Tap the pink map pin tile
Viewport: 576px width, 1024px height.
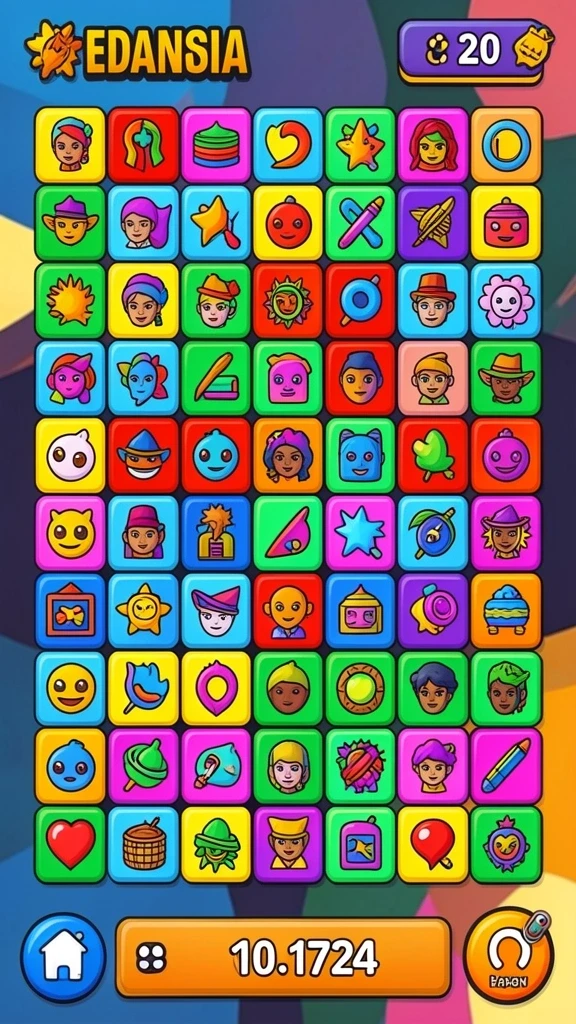pyautogui.click(x=216, y=688)
